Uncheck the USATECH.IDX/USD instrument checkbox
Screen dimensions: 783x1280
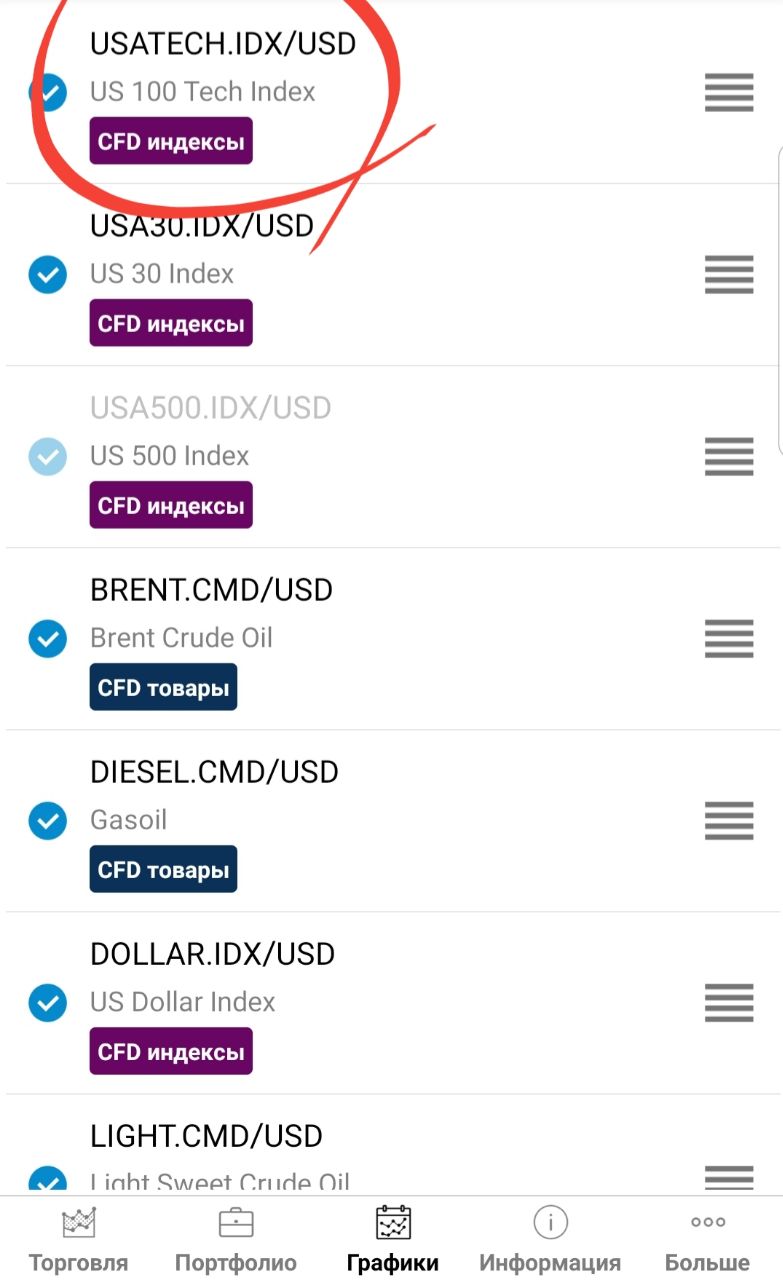tap(48, 92)
